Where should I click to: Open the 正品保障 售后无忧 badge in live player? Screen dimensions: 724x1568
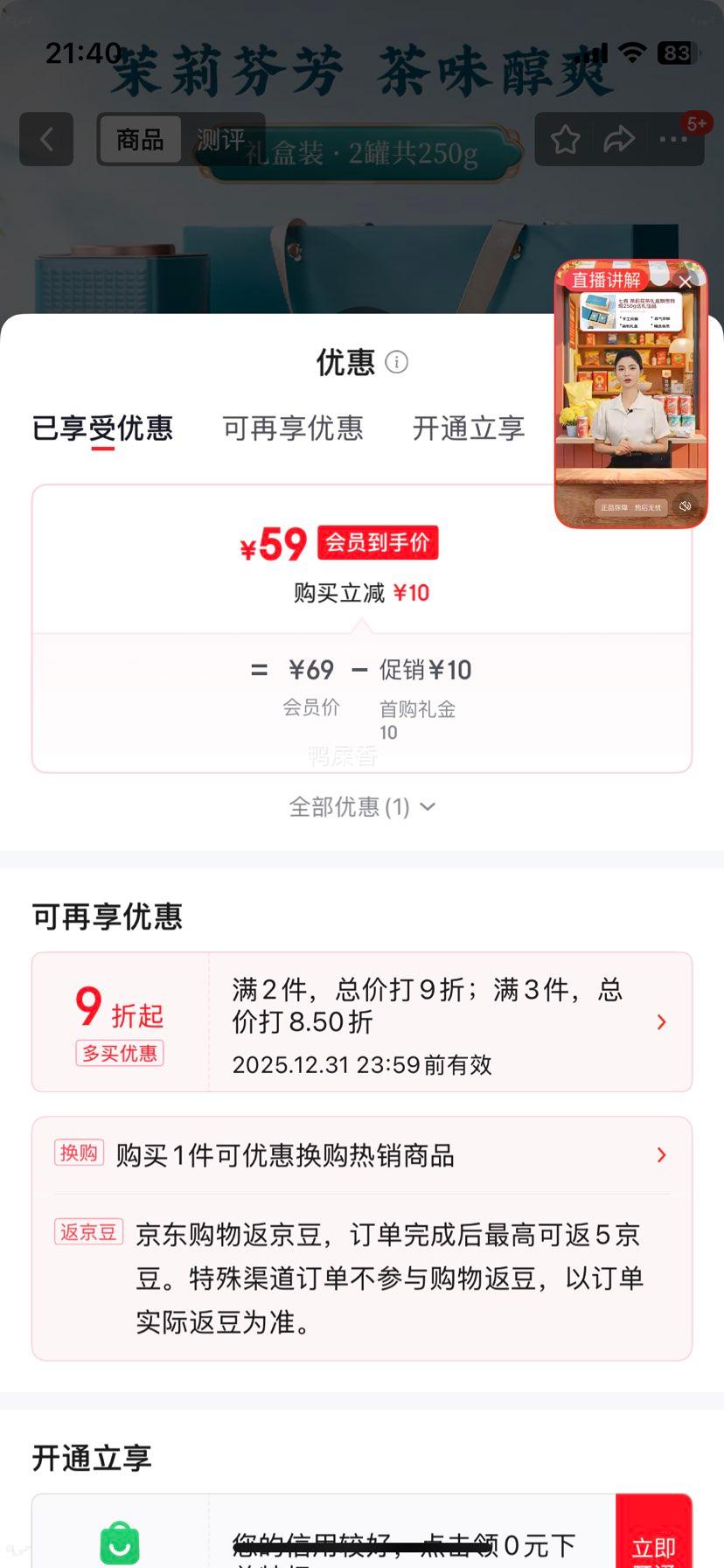[x=631, y=505]
